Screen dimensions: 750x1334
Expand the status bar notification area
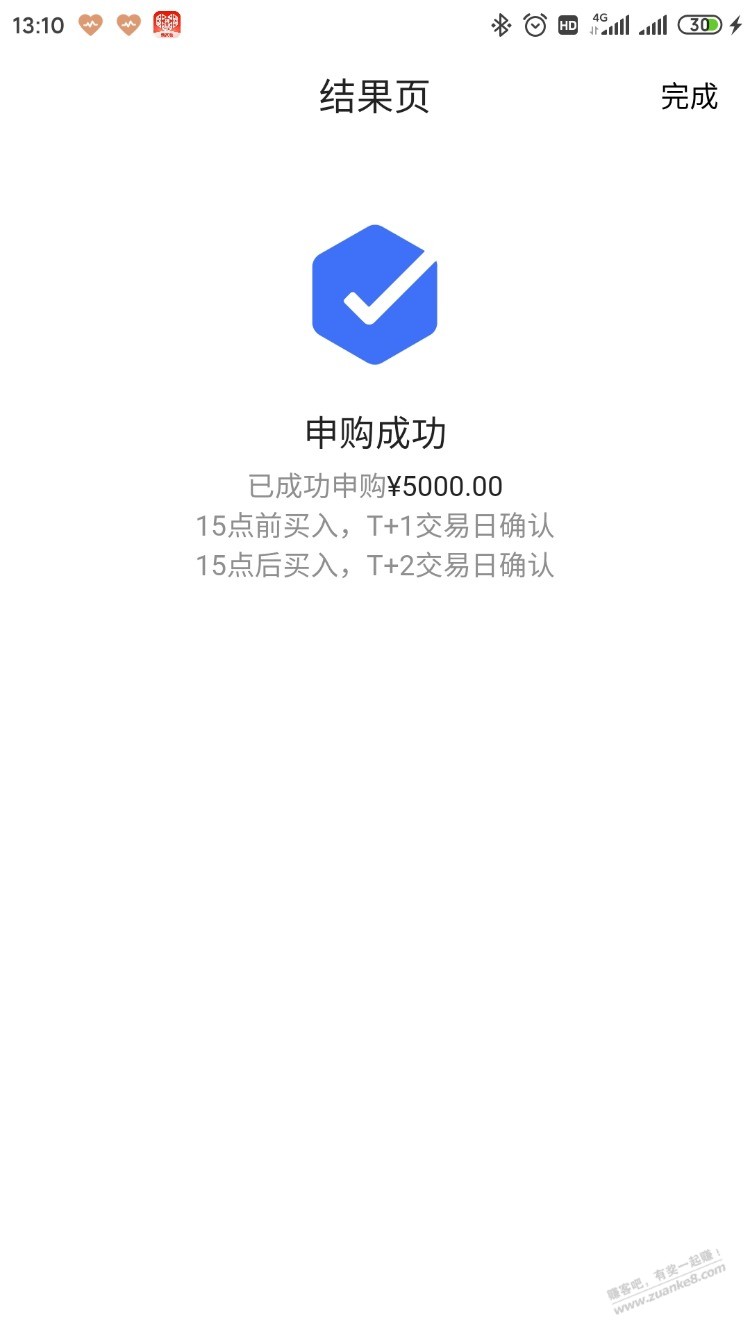click(375, 22)
